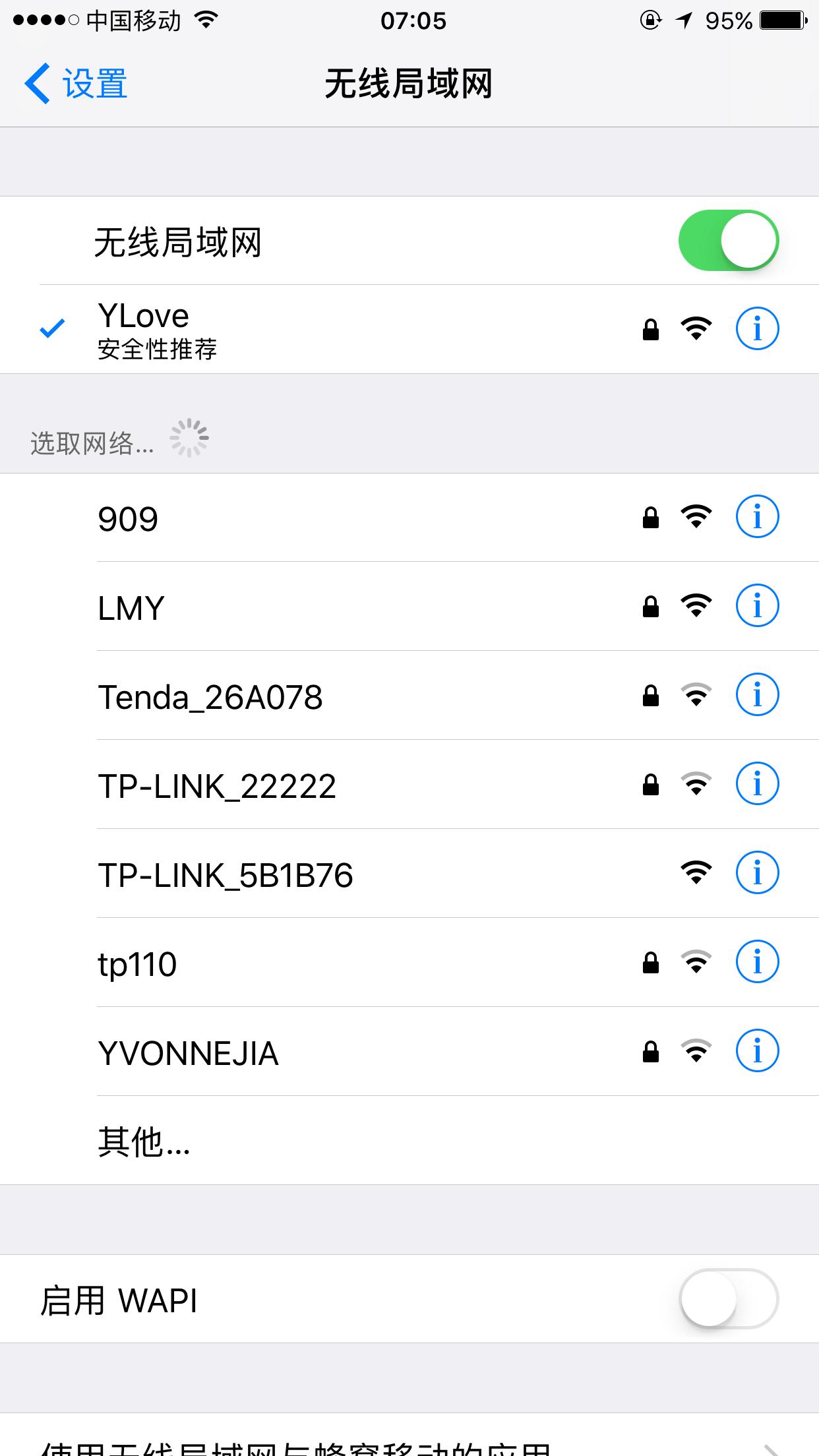Turn off the 无线局域网 switch
The height and width of the screenshot is (1456, 819).
(x=728, y=240)
